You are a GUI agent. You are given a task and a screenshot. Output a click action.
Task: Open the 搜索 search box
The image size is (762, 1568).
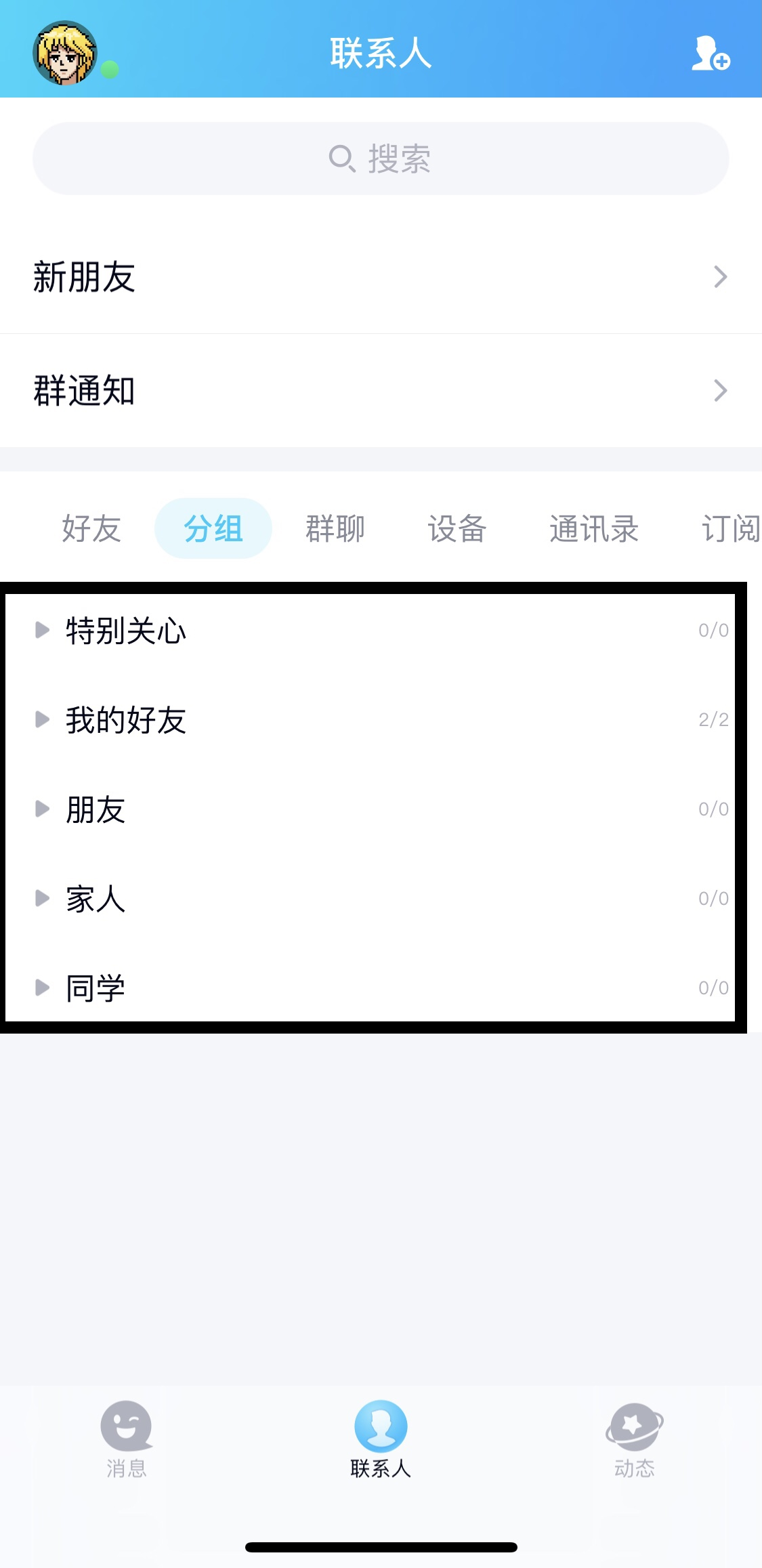point(381,158)
